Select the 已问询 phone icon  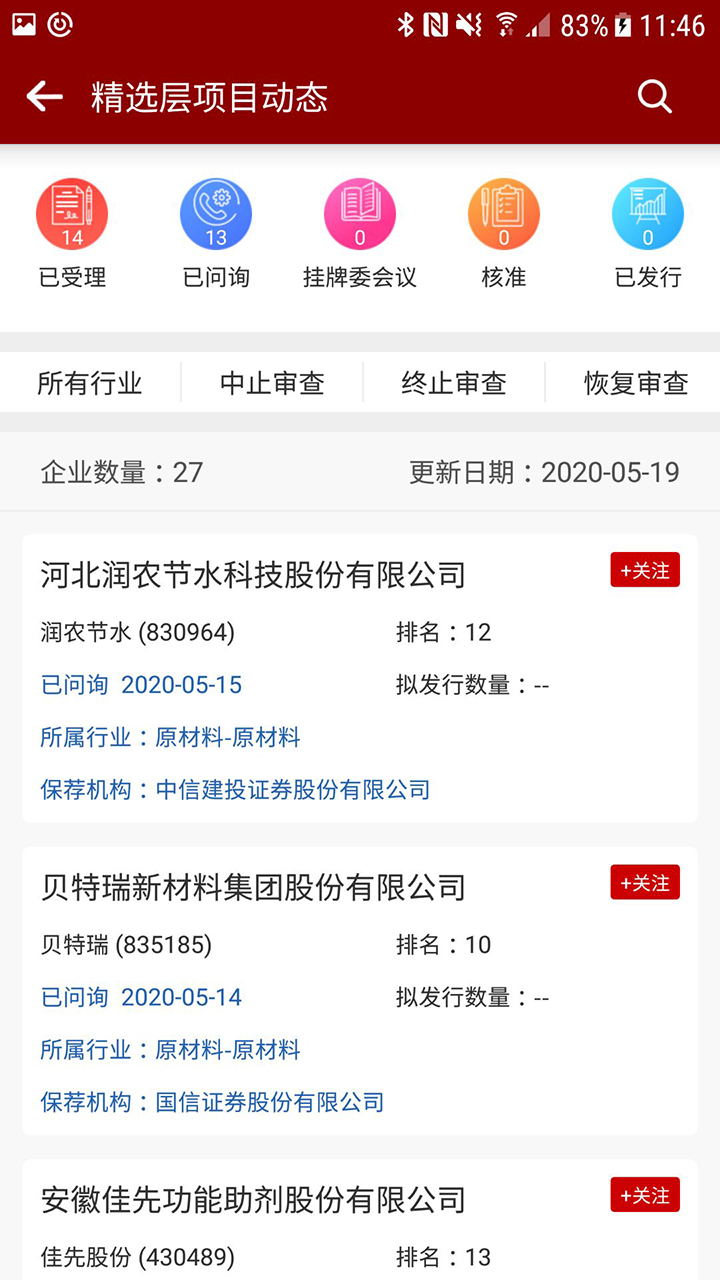tap(215, 213)
